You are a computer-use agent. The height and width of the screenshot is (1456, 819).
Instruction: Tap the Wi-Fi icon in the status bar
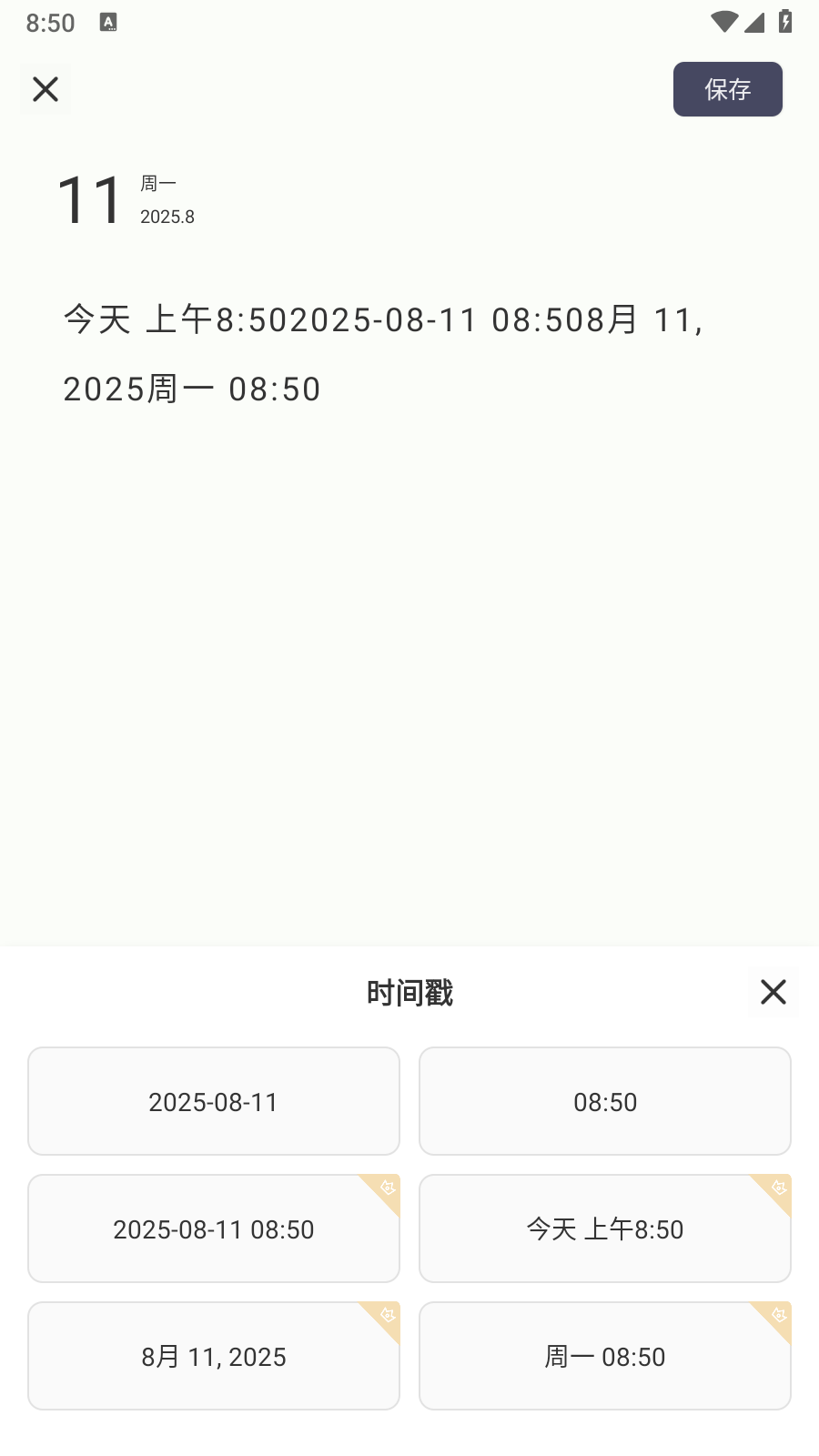(x=723, y=22)
